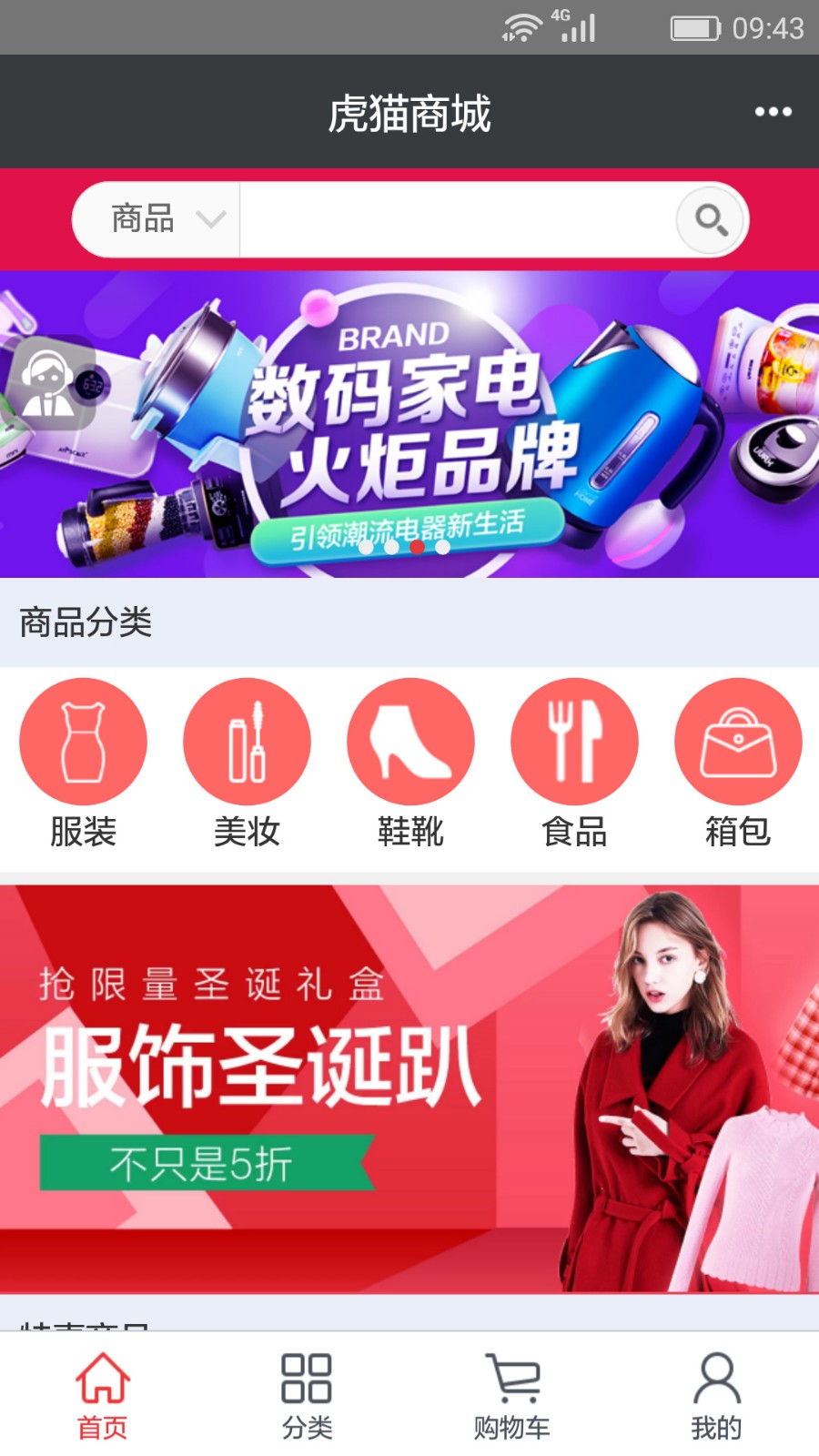
Task: Focus the search text field
Action: (x=455, y=219)
